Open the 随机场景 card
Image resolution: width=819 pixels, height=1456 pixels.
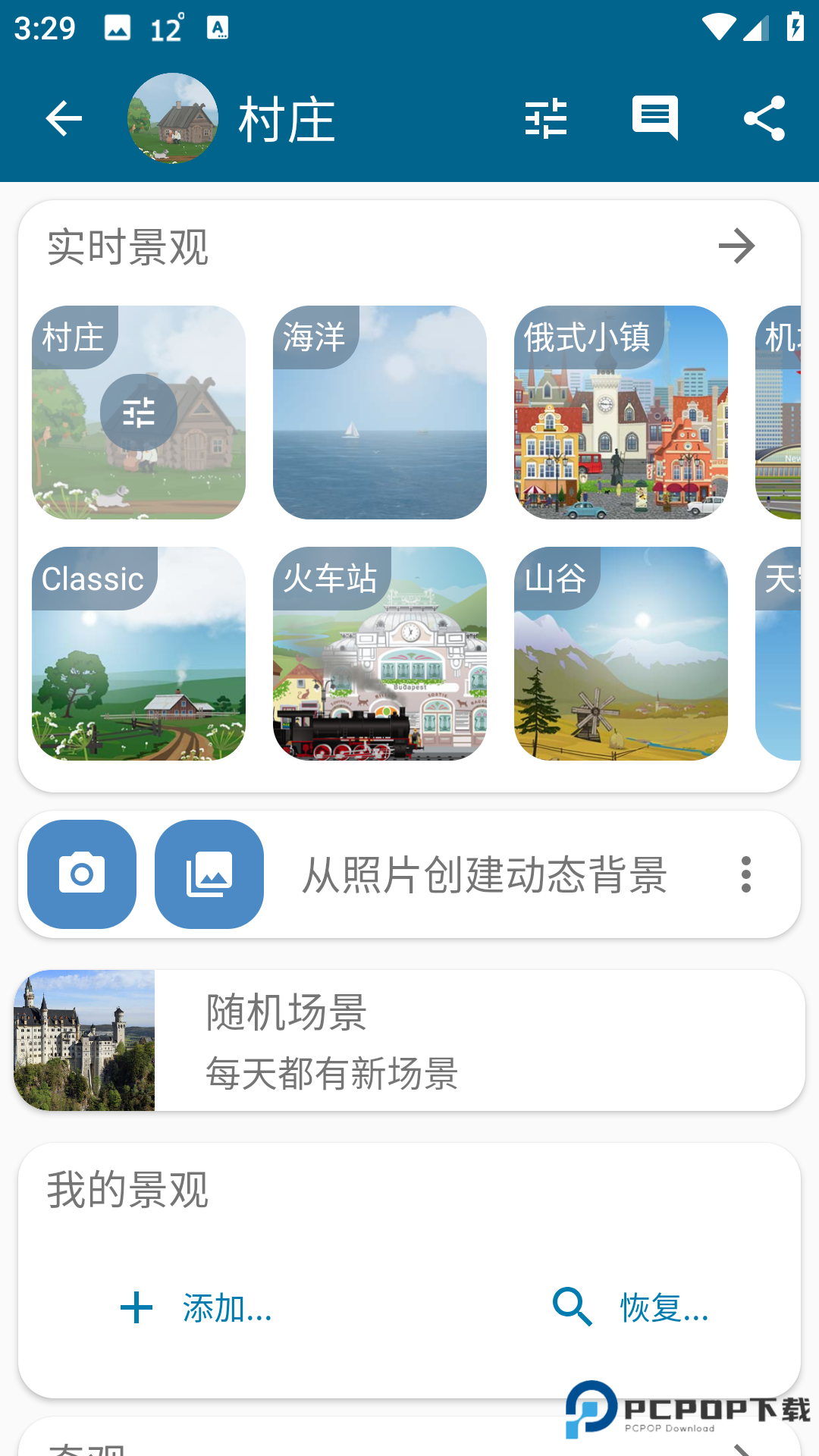(x=409, y=1040)
